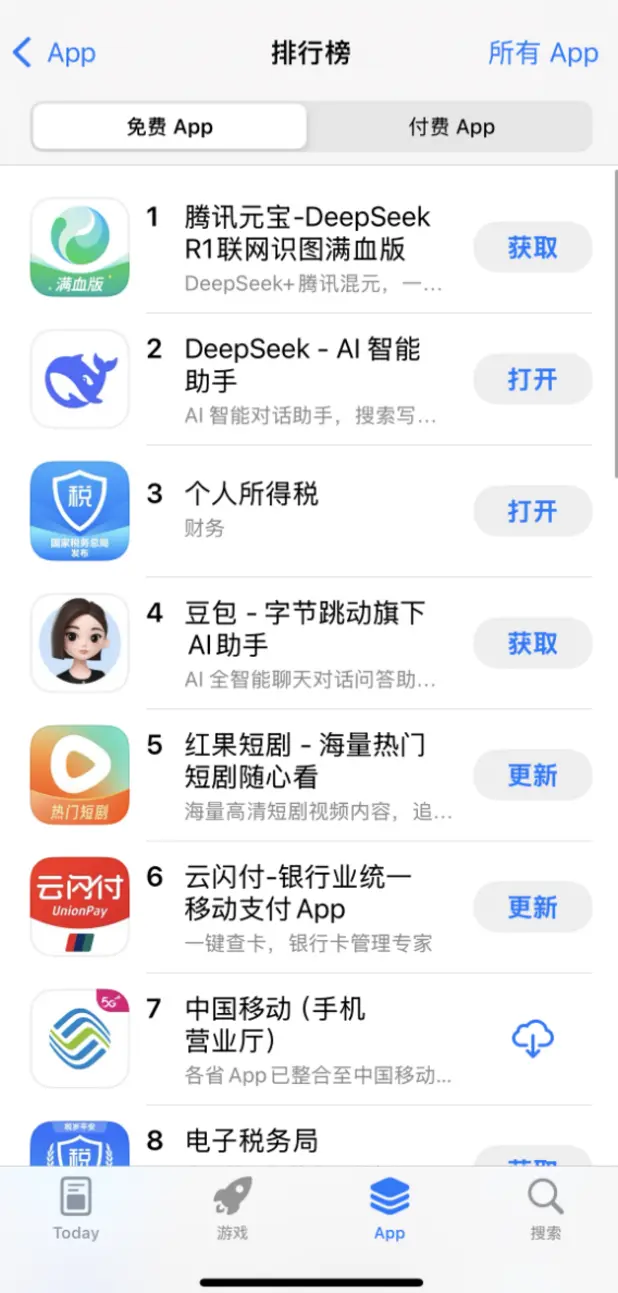The height and width of the screenshot is (1293, 618).
Task: Redownload 中国移动 via the cloud icon
Action: 532,1039
